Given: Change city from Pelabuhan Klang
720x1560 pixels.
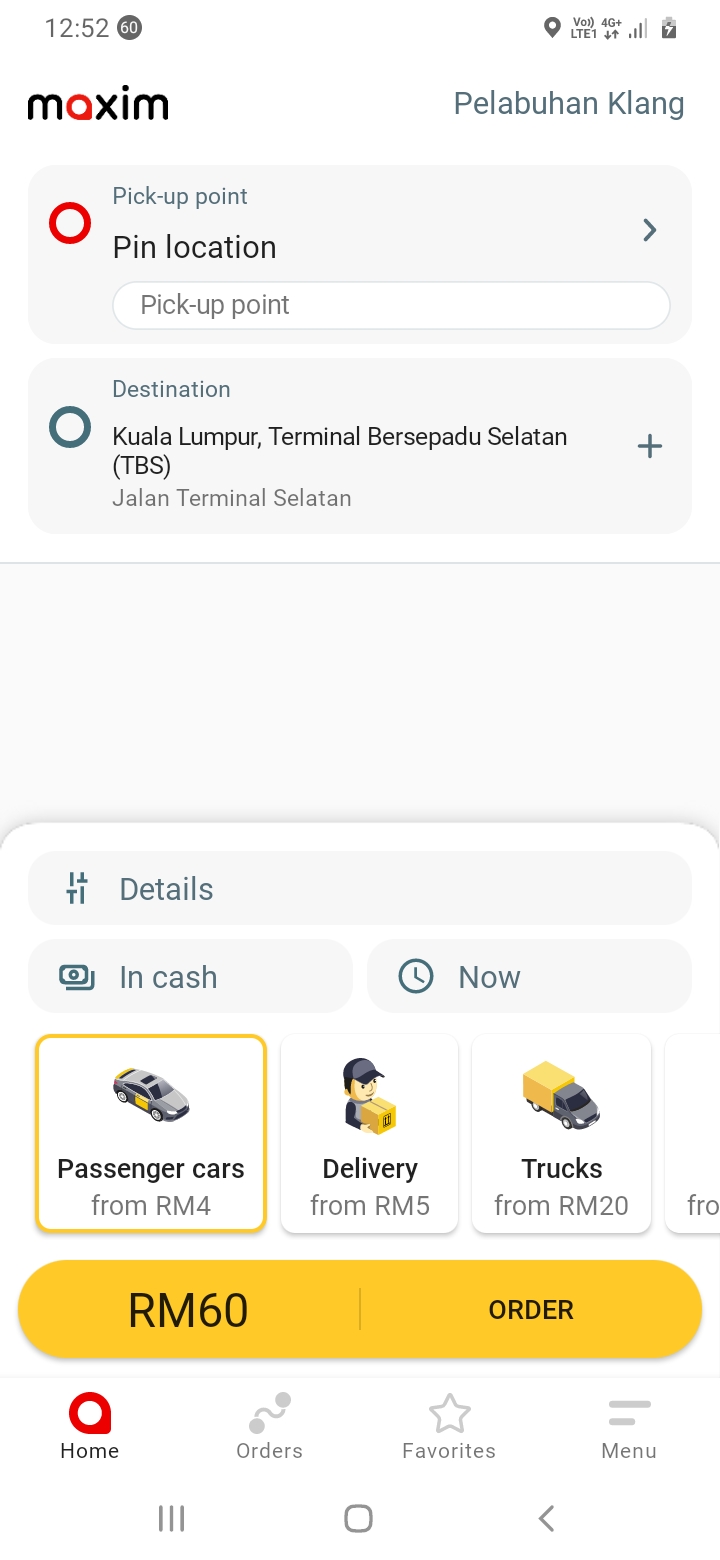Looking at the screenshot, I should [x=568, y=104].
